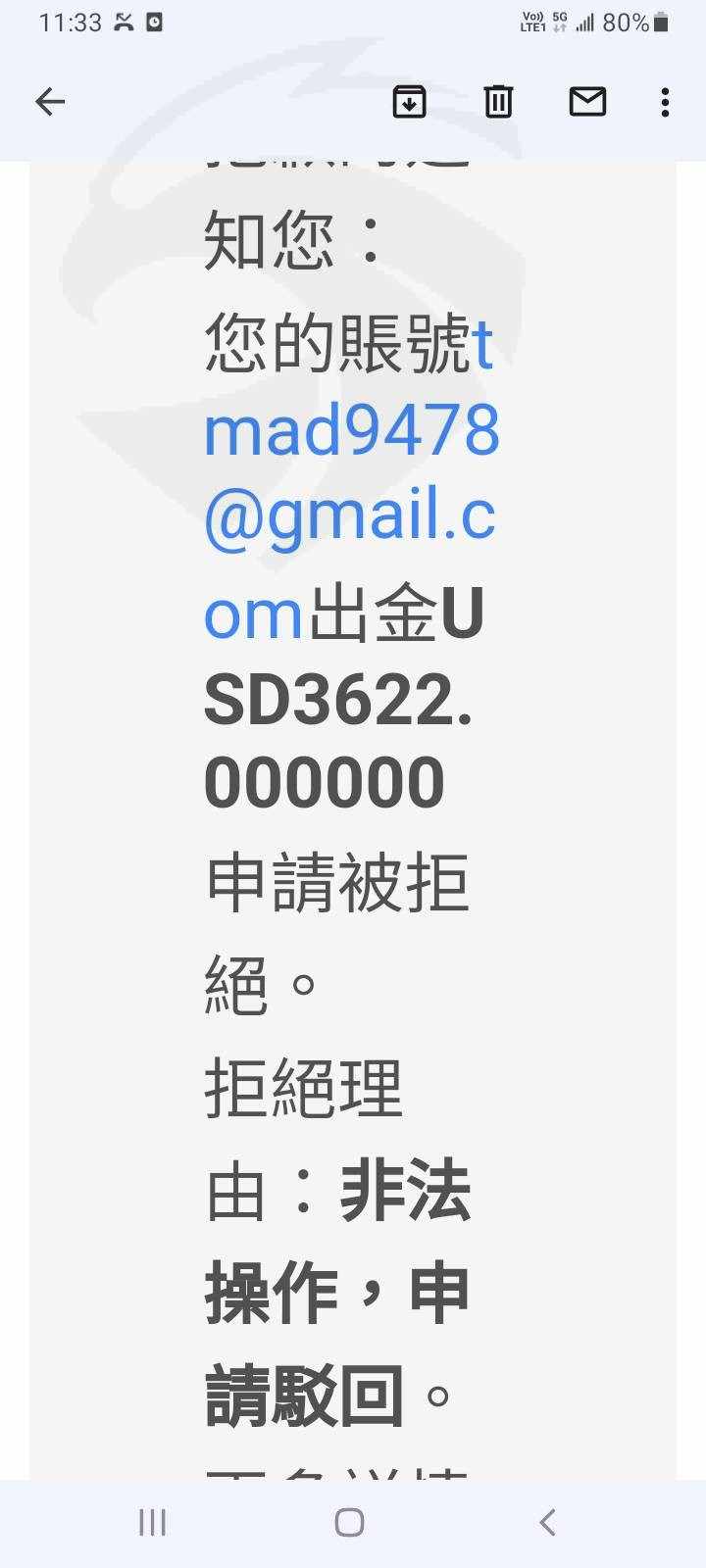Mark the email as unread
Screen dimensions: 706x1568
pyautogui.click(x=587, y=101)
